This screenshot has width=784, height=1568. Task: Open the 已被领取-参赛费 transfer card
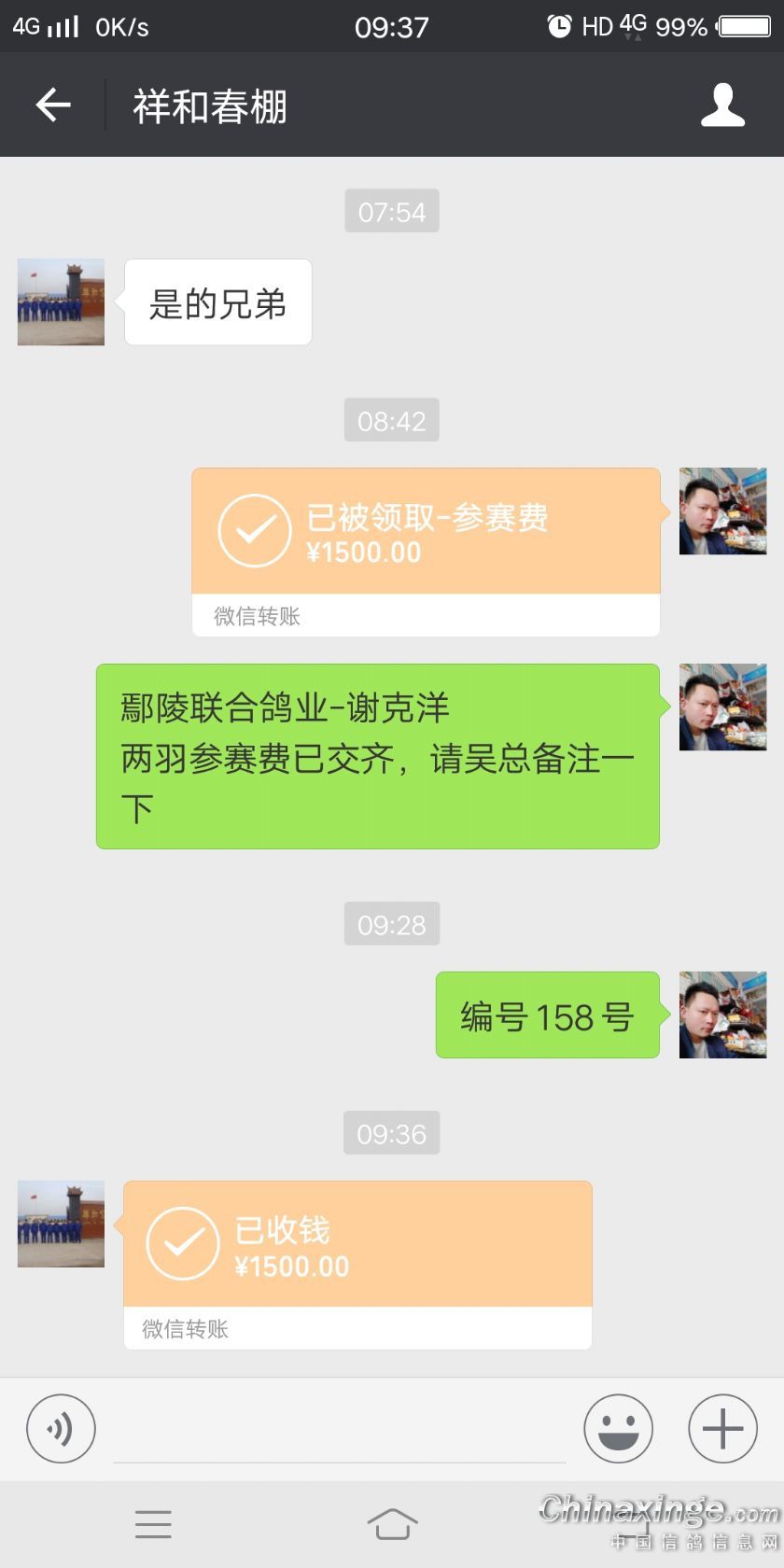tap(426, 532)
